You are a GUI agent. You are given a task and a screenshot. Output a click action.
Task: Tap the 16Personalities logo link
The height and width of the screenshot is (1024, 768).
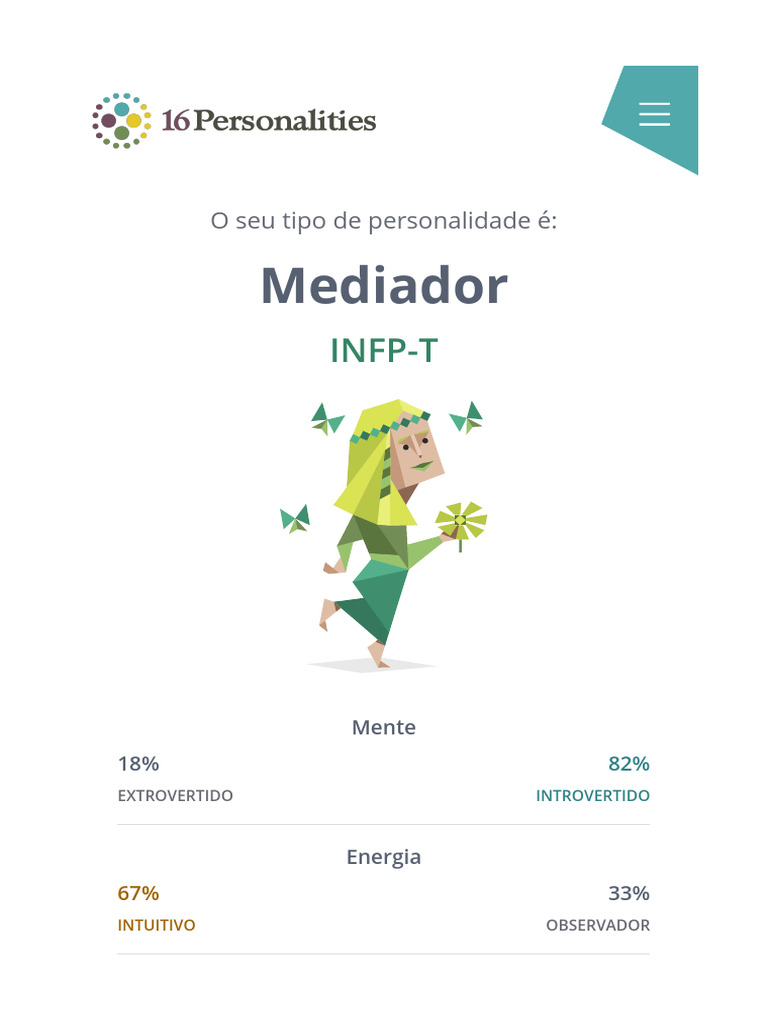[234, 121]
